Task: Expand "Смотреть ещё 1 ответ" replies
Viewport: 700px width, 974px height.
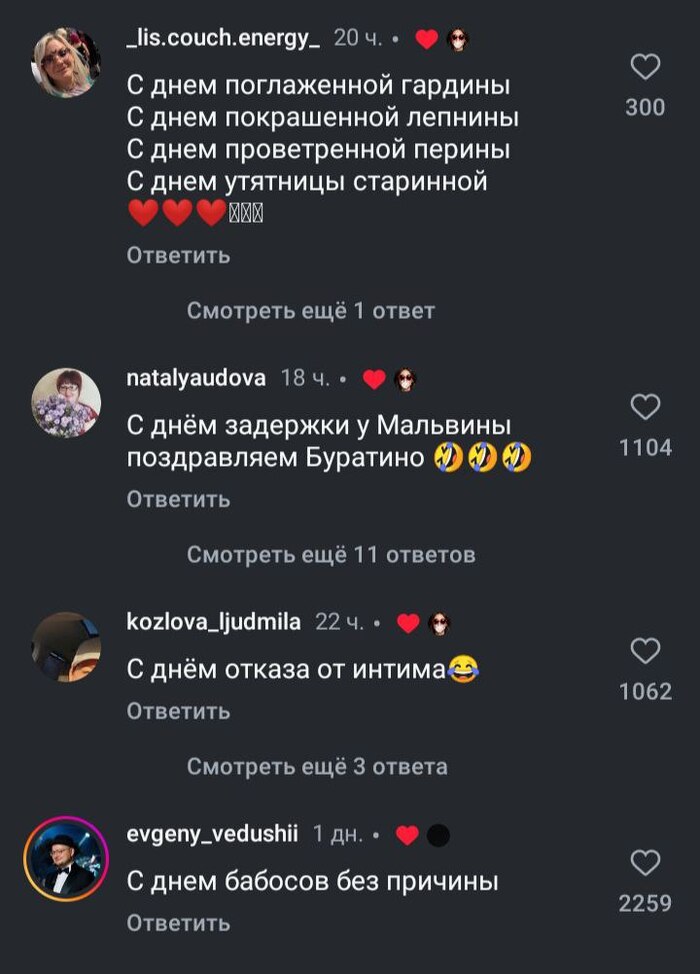Action: (x=311, y=311)
